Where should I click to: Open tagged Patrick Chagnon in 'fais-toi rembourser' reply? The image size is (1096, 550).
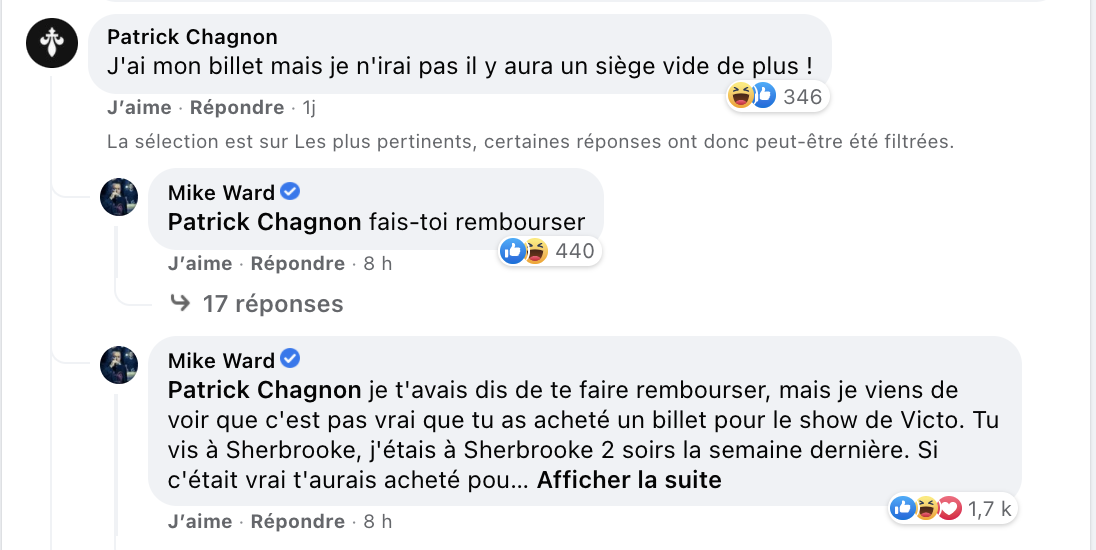[x=264, y=222]
